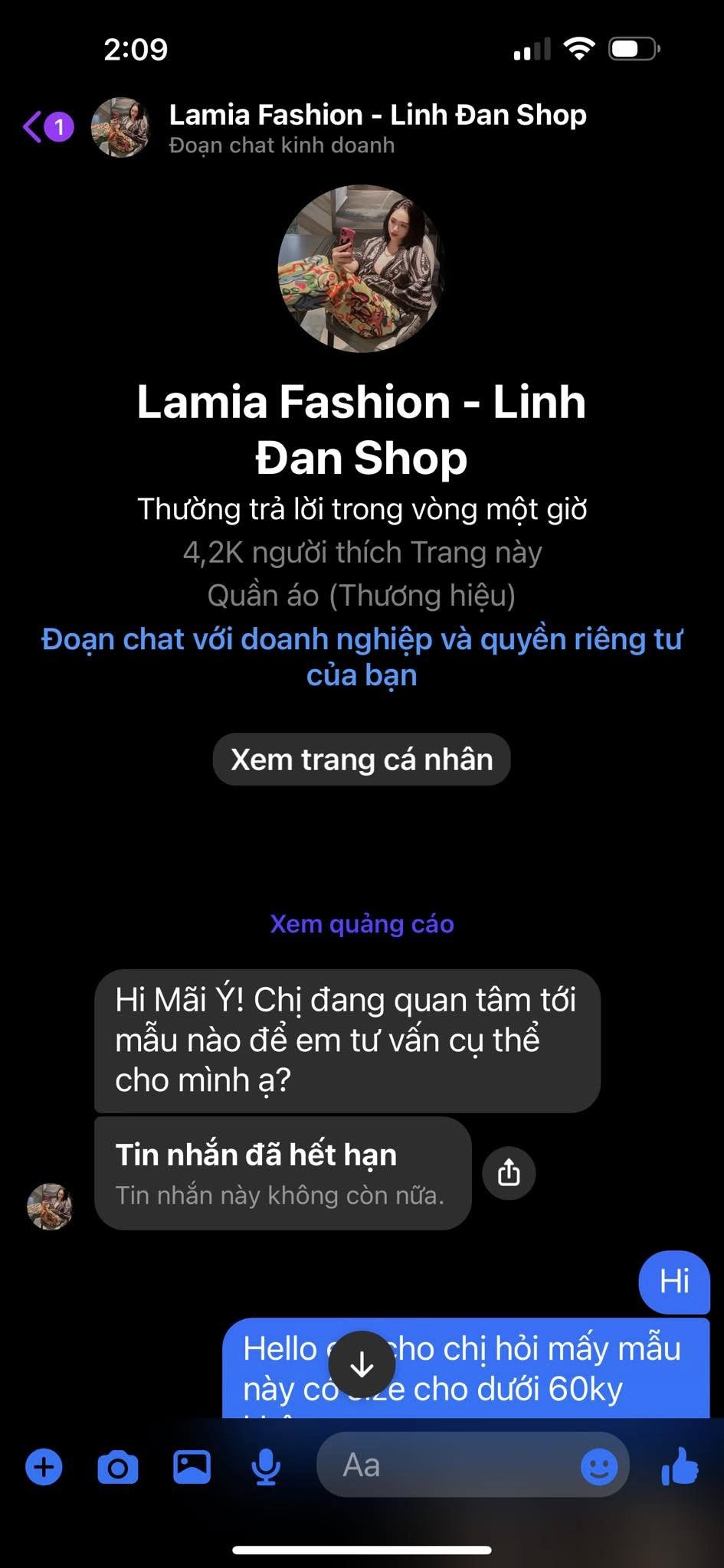Share the expired message
The image size is (724, 1568).
509,1172
